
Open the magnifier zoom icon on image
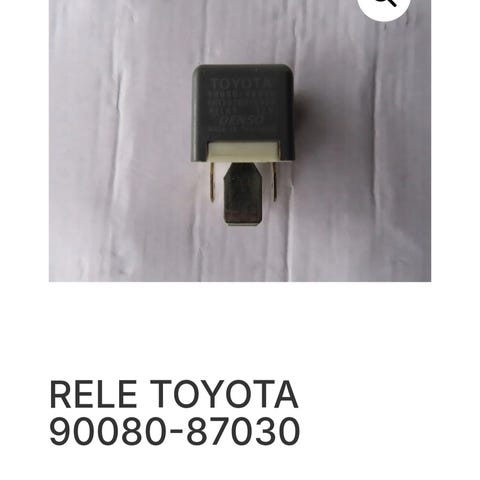384,5
